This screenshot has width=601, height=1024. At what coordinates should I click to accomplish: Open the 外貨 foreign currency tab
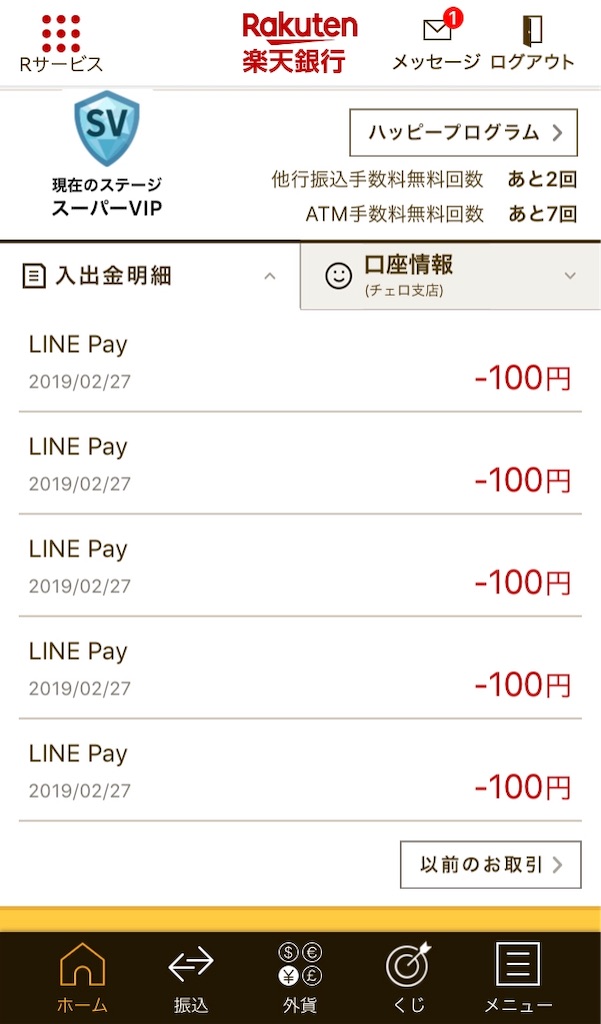click(x=300, y=977)
